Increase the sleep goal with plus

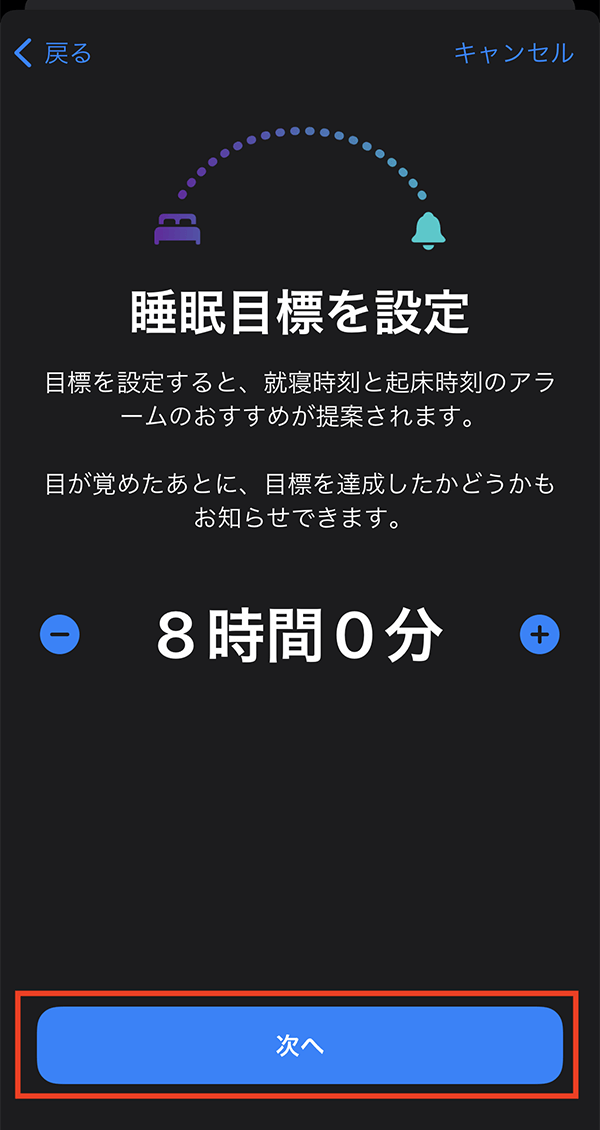(x=540, y=634)
